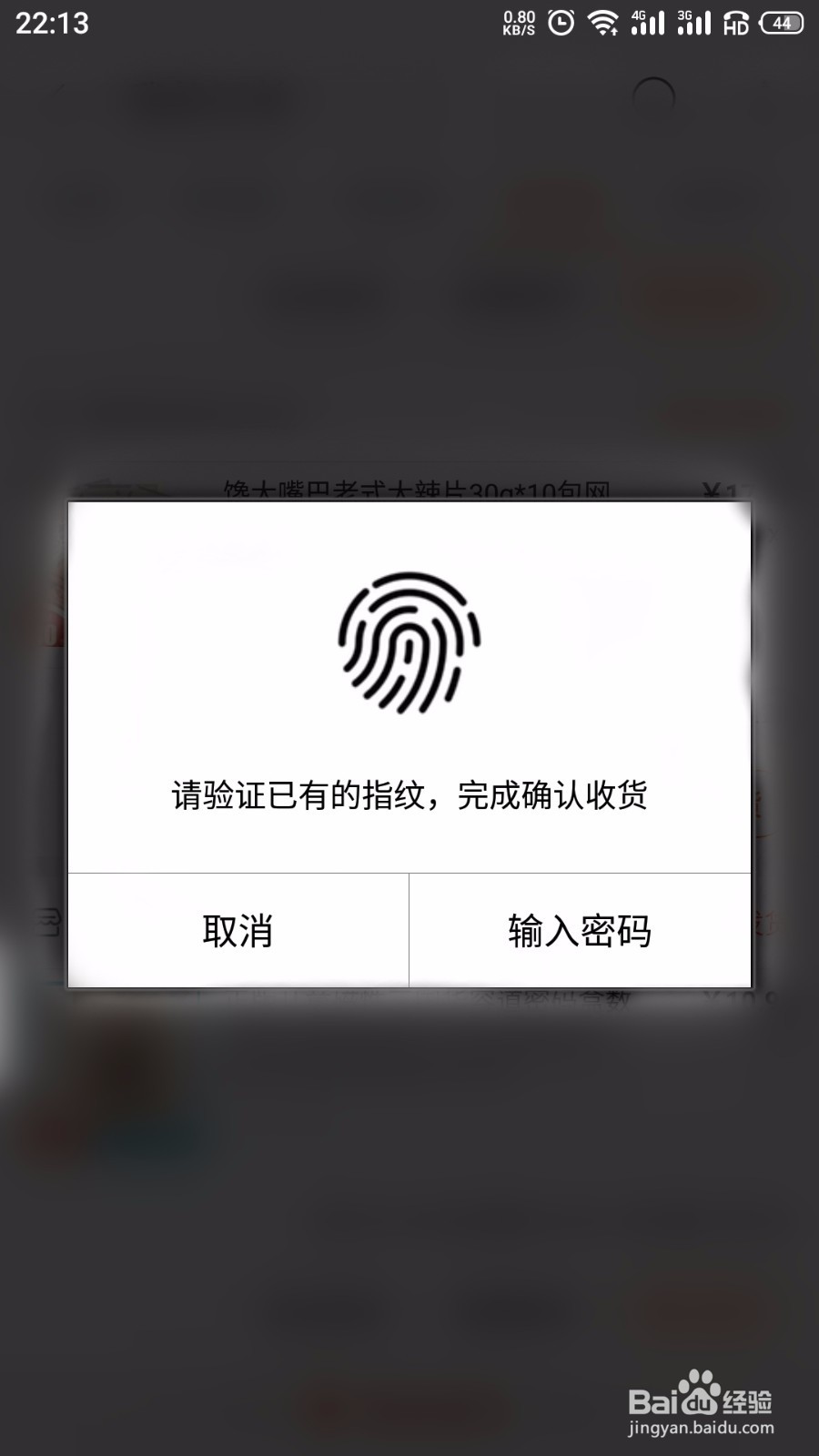Select the verification prompt text 请验证已有的指纹
This screenshot has width=819, height=1456.
[409, 794]
